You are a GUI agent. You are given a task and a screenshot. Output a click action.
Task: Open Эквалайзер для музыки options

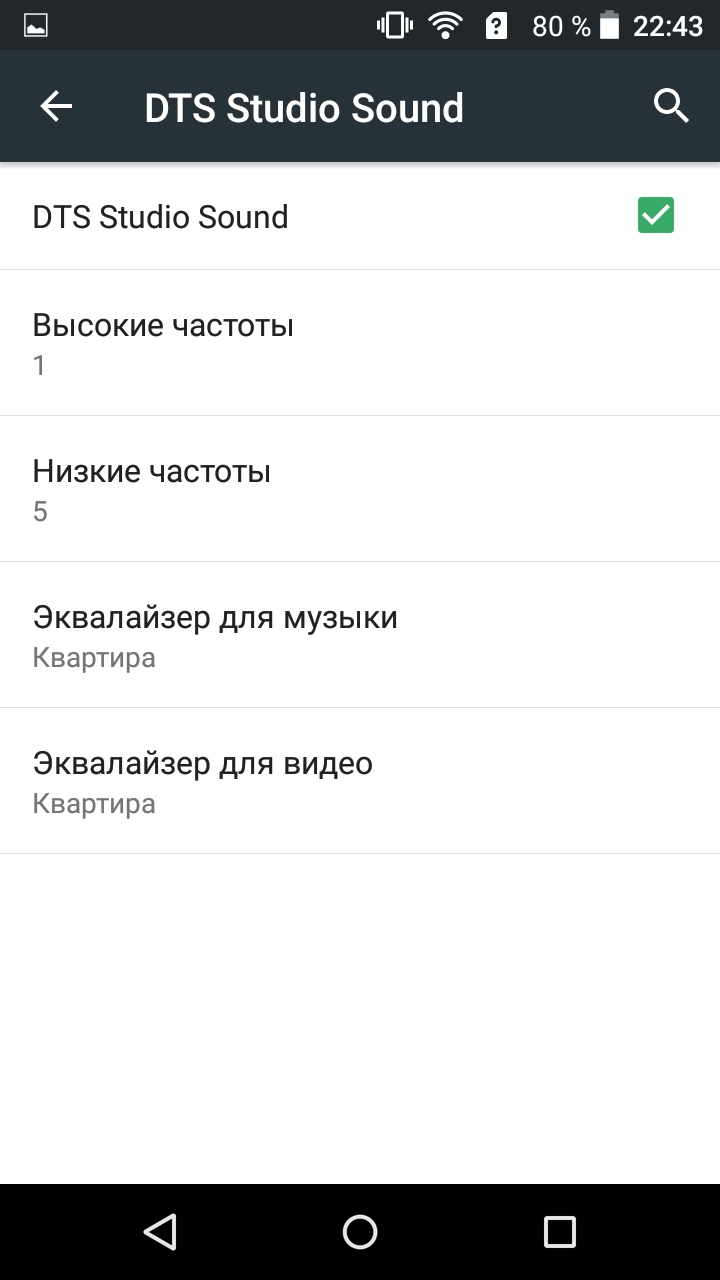(x=360, y=635)
